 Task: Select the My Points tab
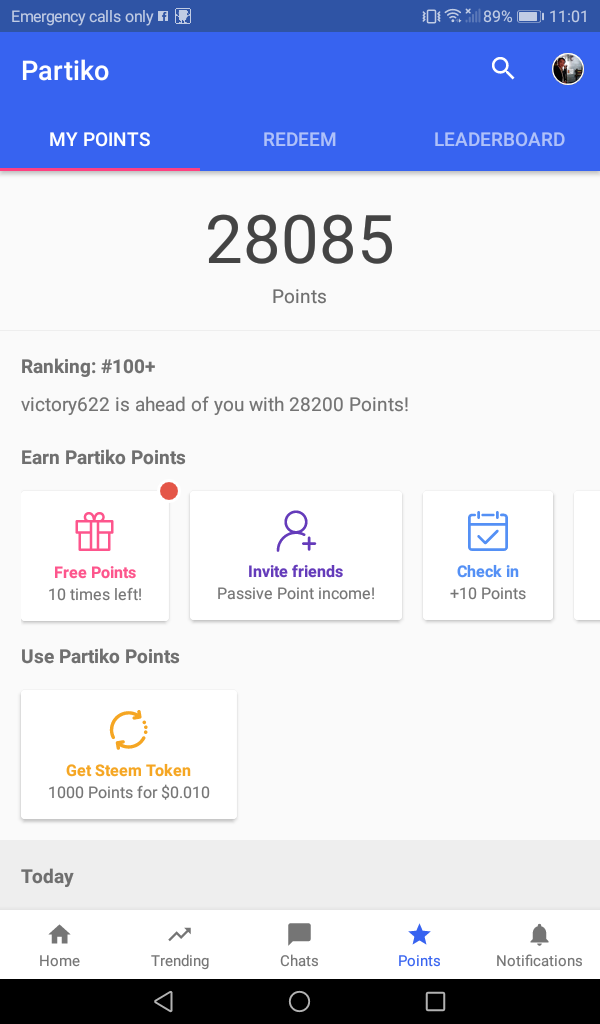tap(100, 140)
